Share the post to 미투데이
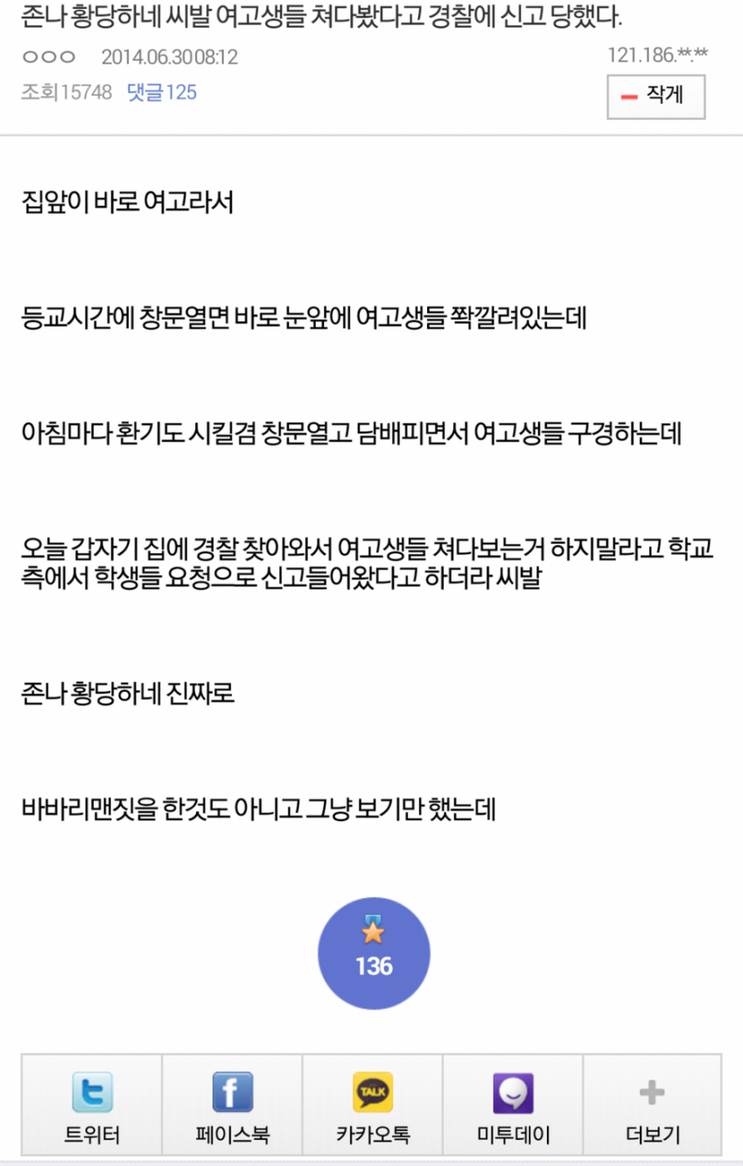Image resolution: width=743 pixels, height=1166 pixels. [x=512, y=1105]
